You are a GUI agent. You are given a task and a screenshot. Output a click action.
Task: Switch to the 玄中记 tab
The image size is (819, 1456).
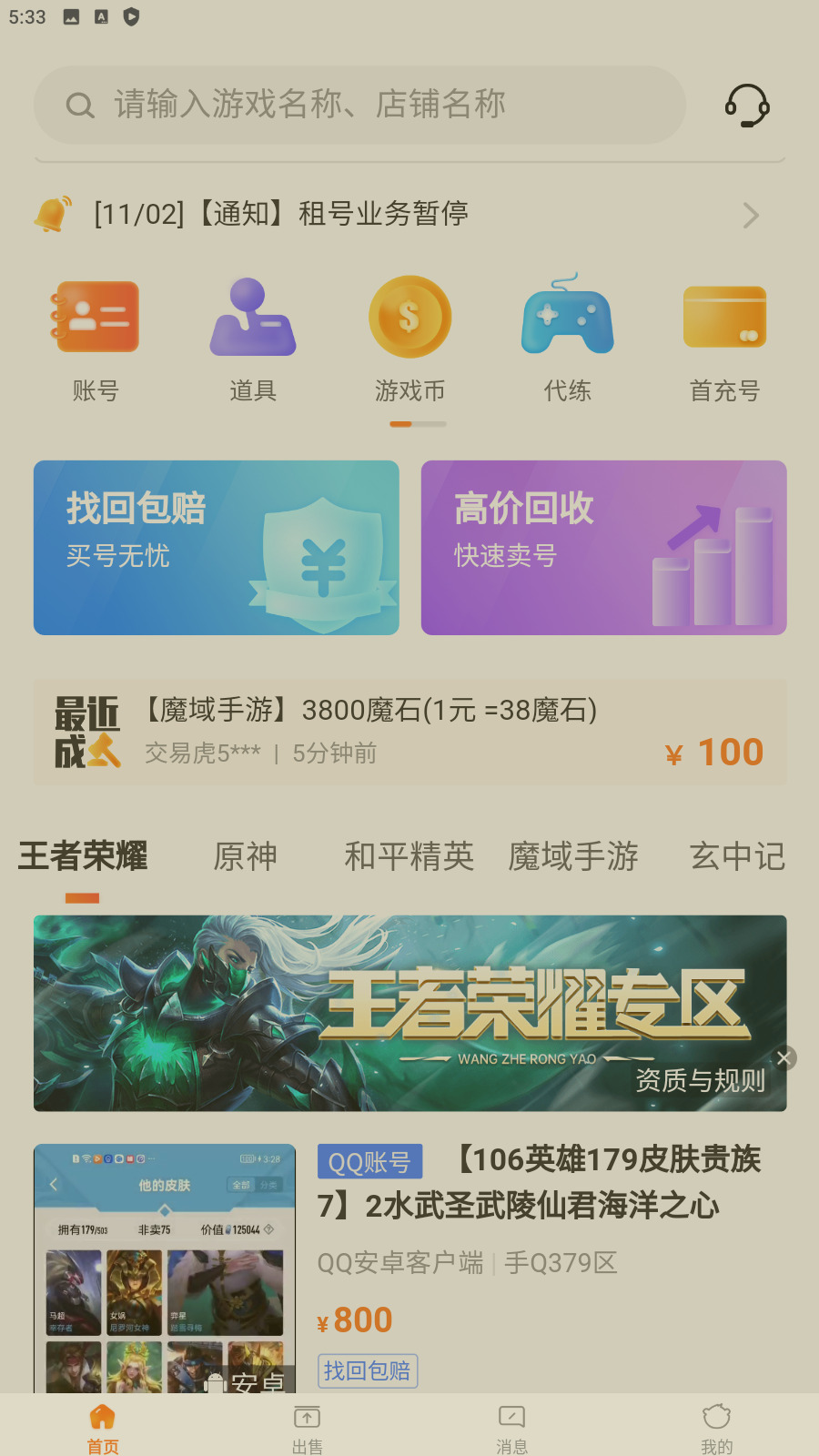point(737,856)
